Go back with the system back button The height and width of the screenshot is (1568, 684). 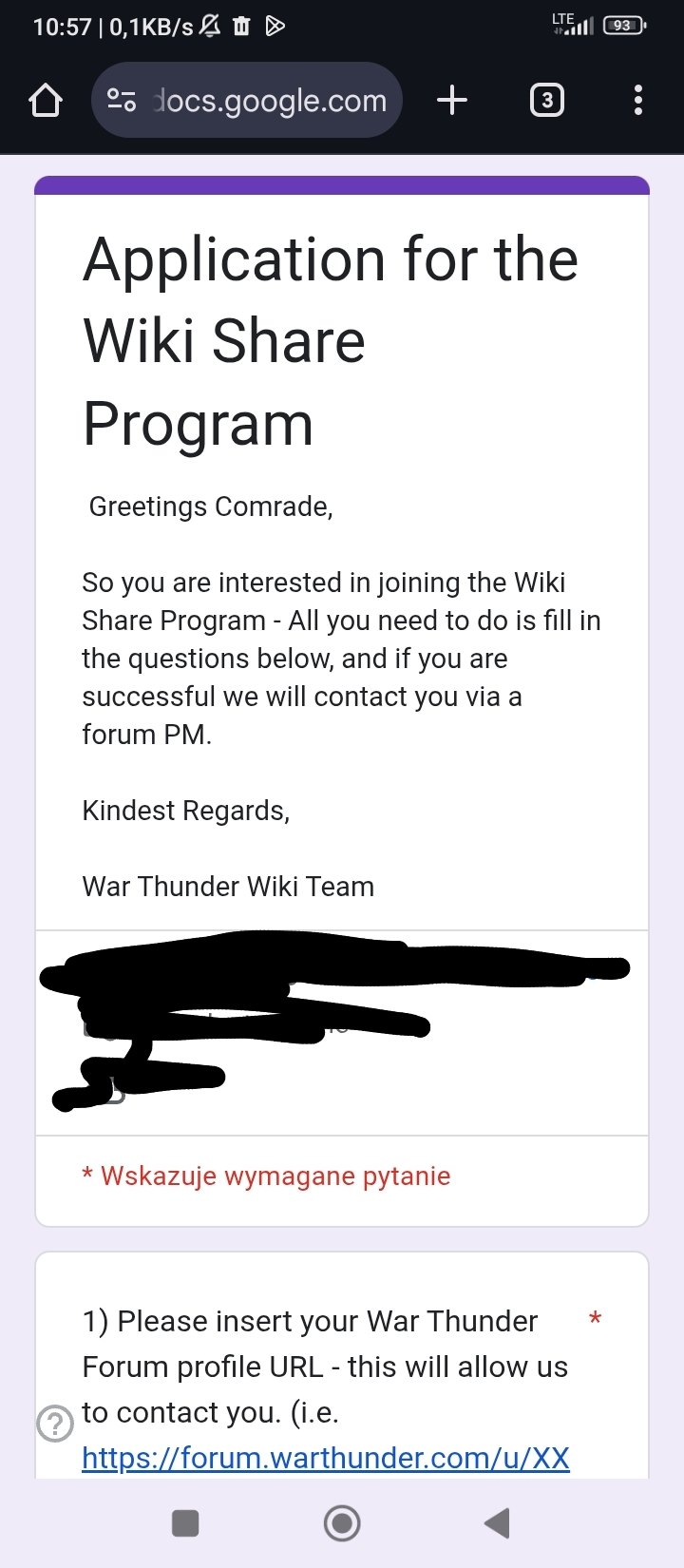point(497,1523)
